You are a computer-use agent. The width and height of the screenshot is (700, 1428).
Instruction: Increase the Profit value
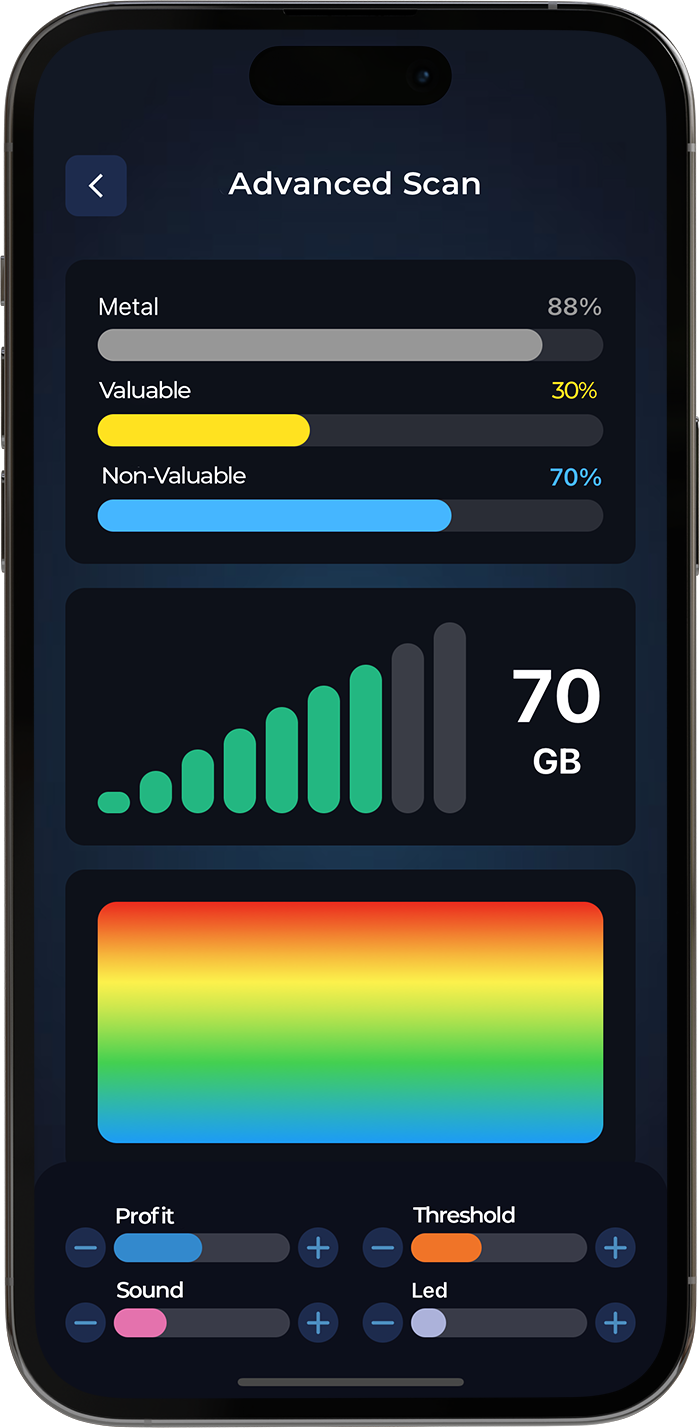[318, 1248]
